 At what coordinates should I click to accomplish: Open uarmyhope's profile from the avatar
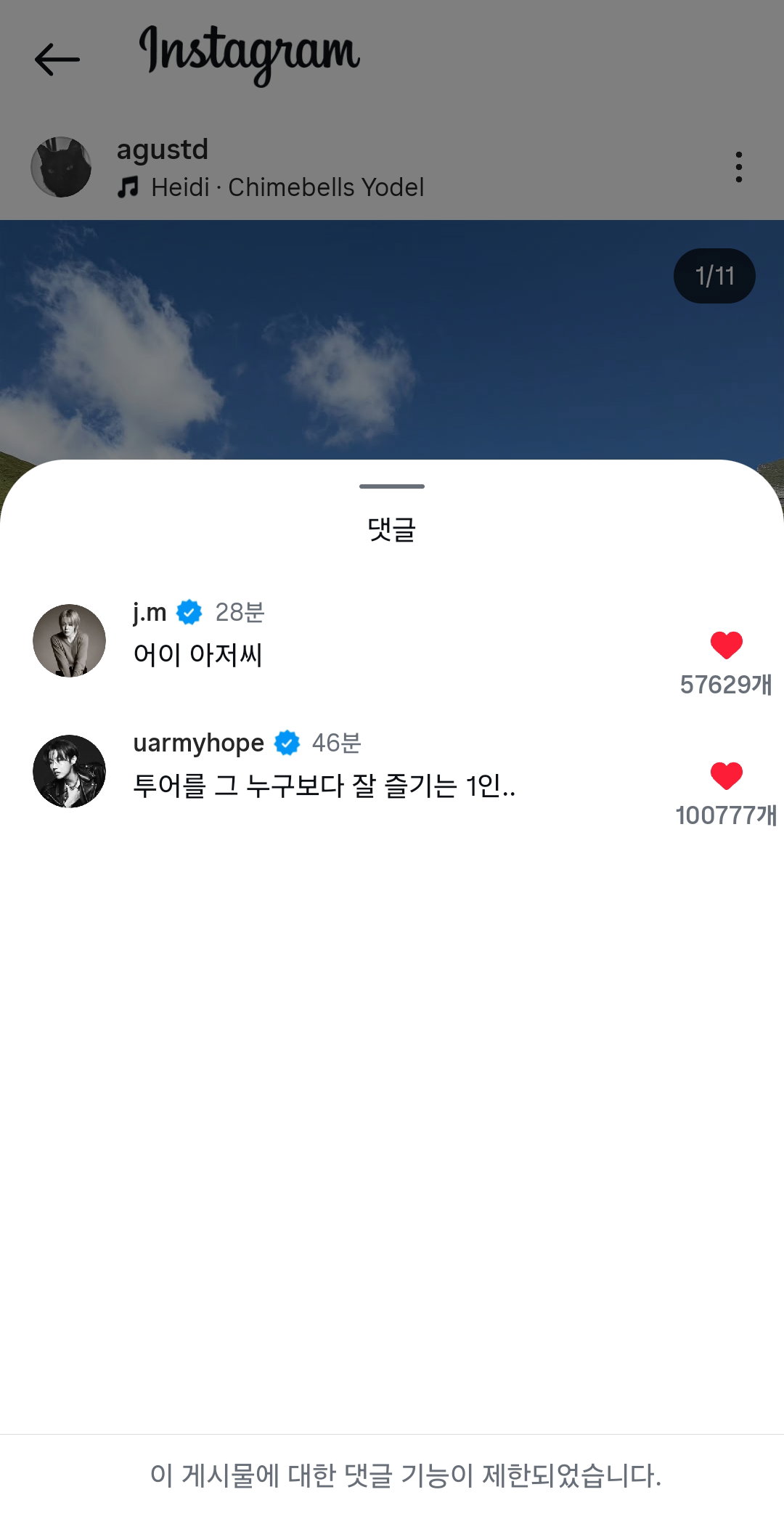pos(70,771)
